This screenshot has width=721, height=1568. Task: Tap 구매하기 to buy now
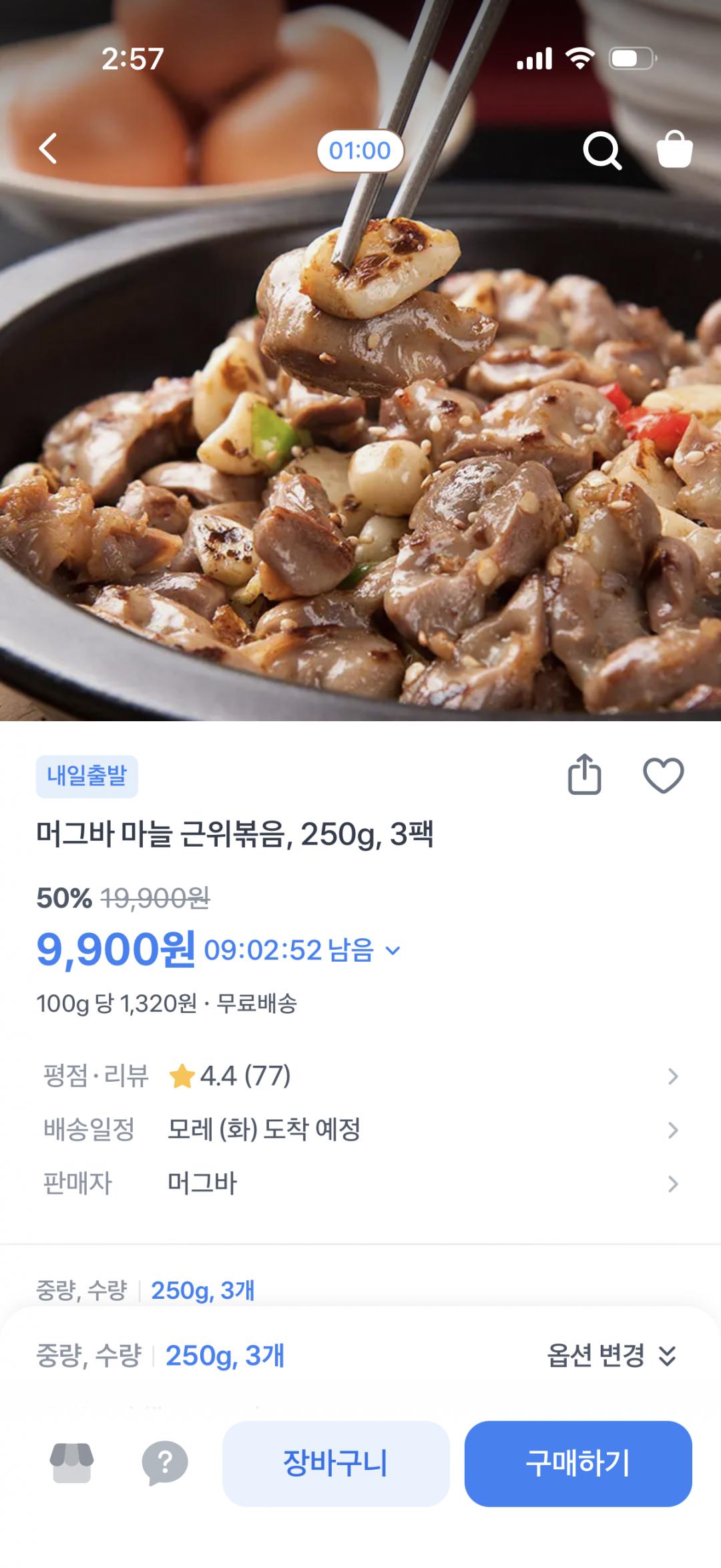point(578,1463)
